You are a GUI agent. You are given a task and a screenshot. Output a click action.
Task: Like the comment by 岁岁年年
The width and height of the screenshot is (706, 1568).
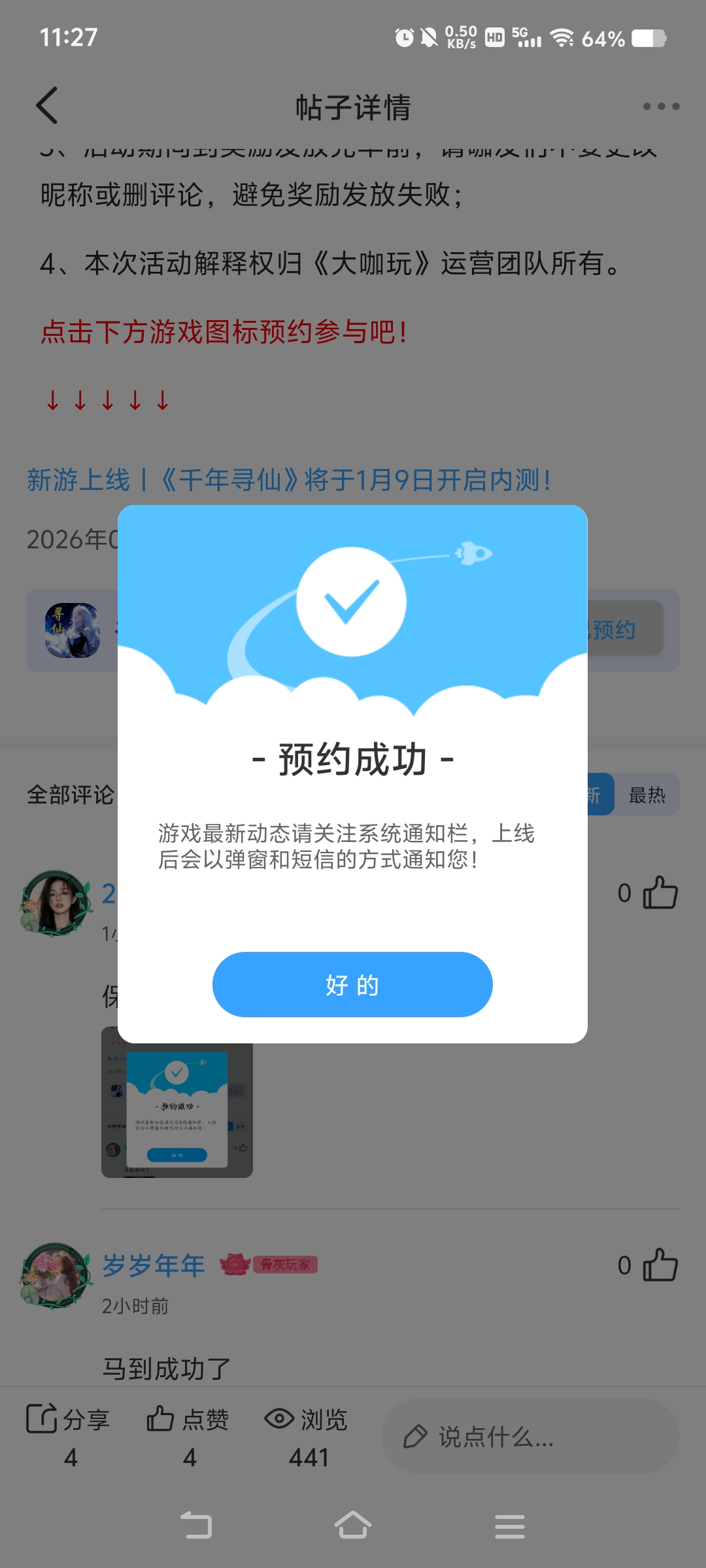tap(660, 1266)
